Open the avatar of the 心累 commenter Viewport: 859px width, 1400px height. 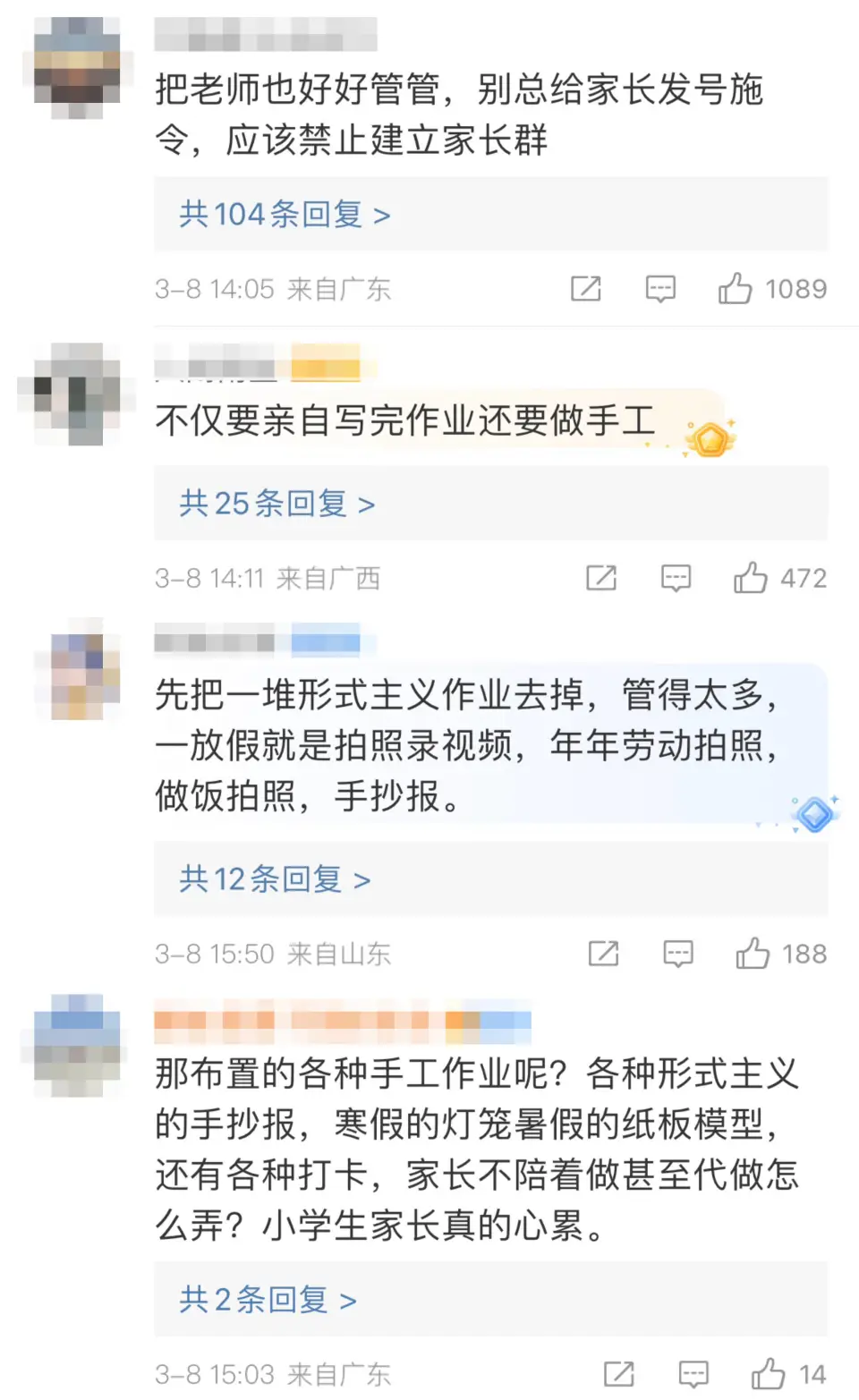tap(77, 1045)
